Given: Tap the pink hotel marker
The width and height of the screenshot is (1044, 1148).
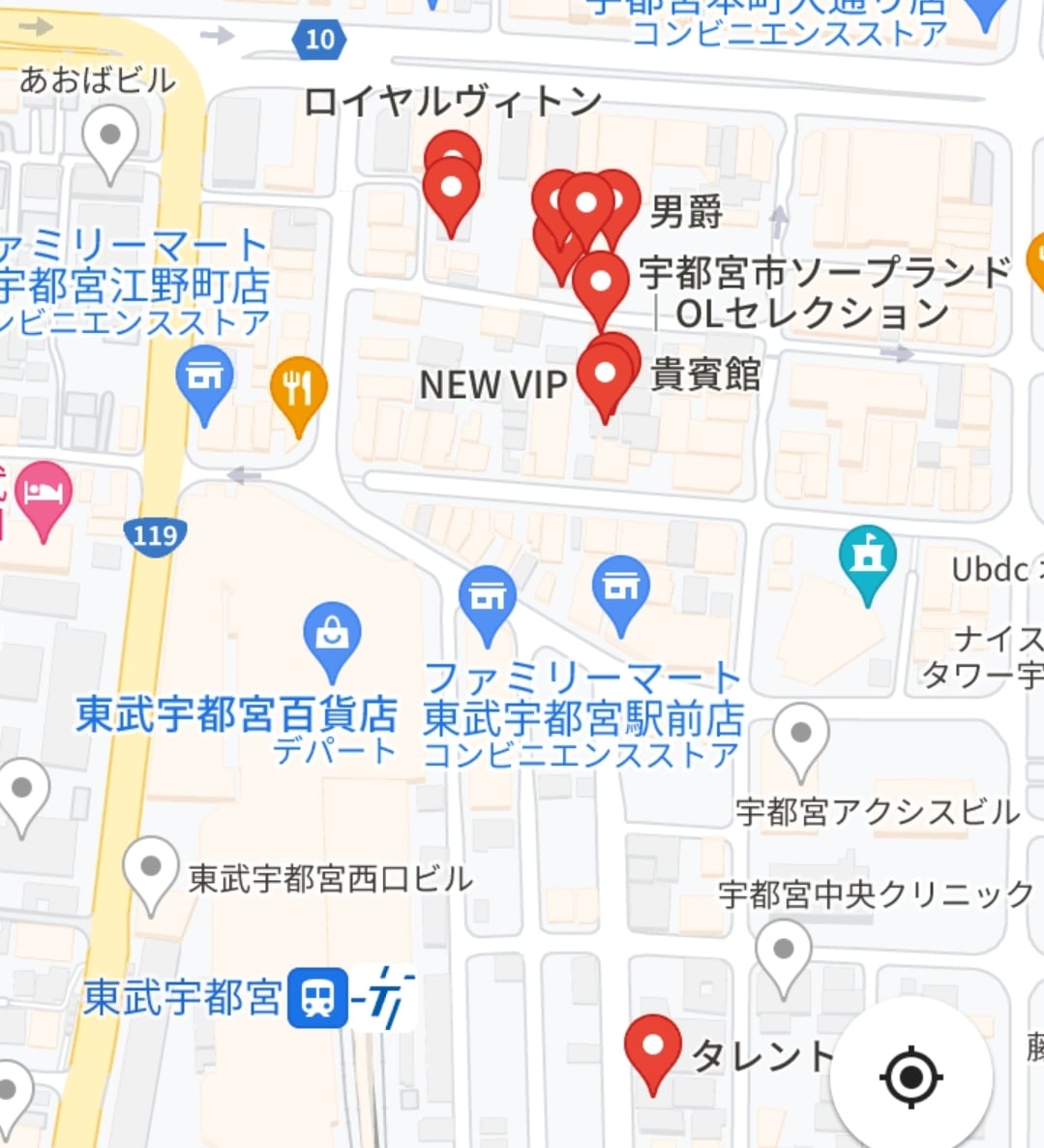Looking at the screenshot, I should [x=45, y=496].
